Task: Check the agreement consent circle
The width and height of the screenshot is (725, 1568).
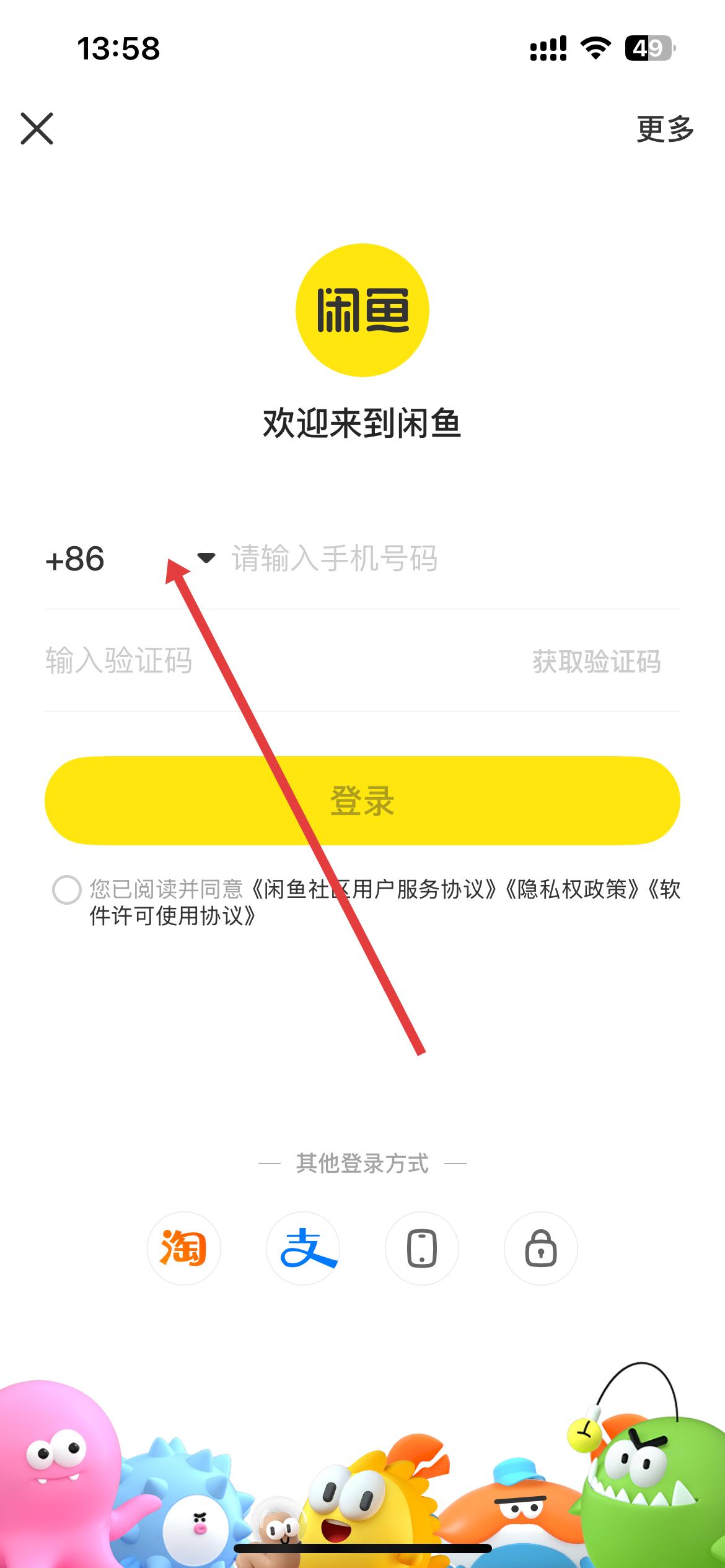Action: 67,890
